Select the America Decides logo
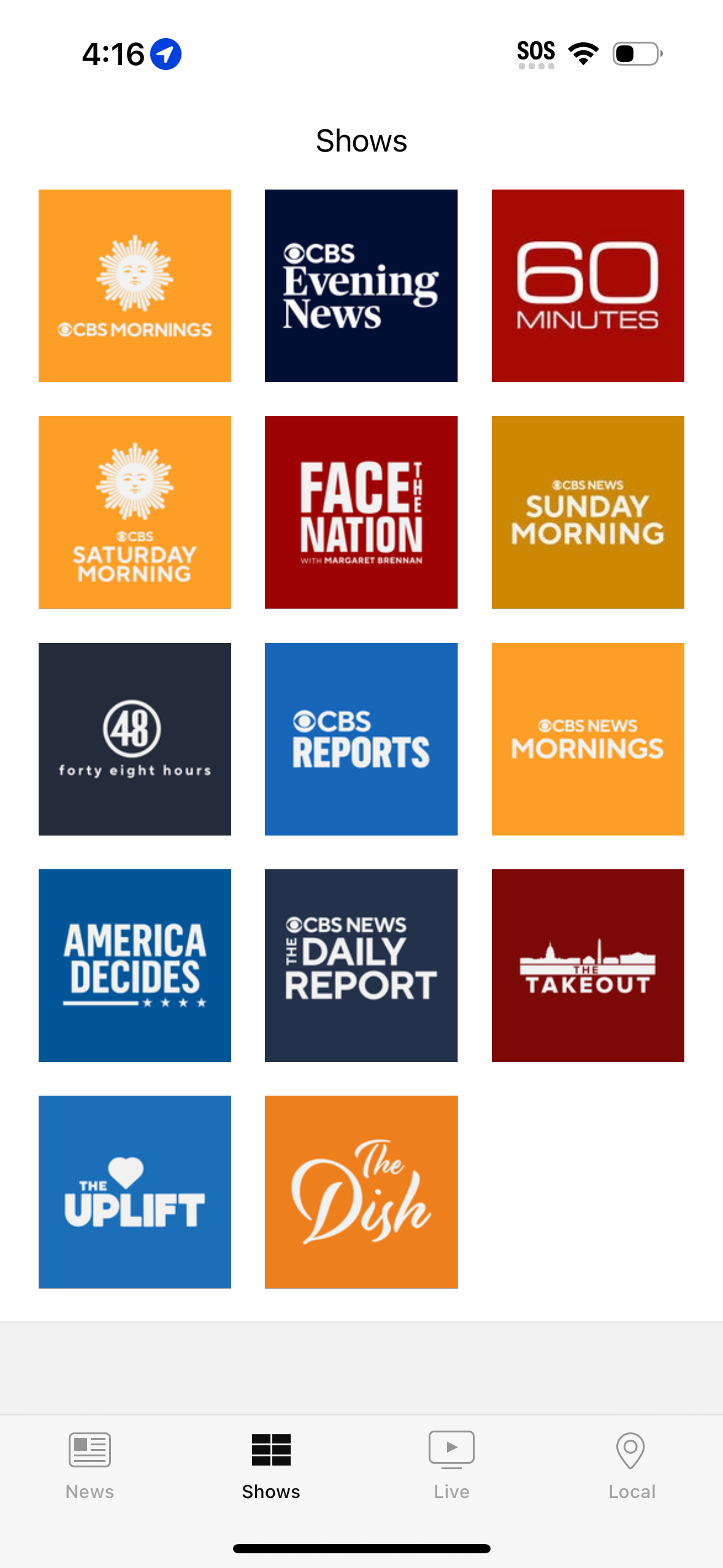723x1568 pixels. (x=134, y=965)
